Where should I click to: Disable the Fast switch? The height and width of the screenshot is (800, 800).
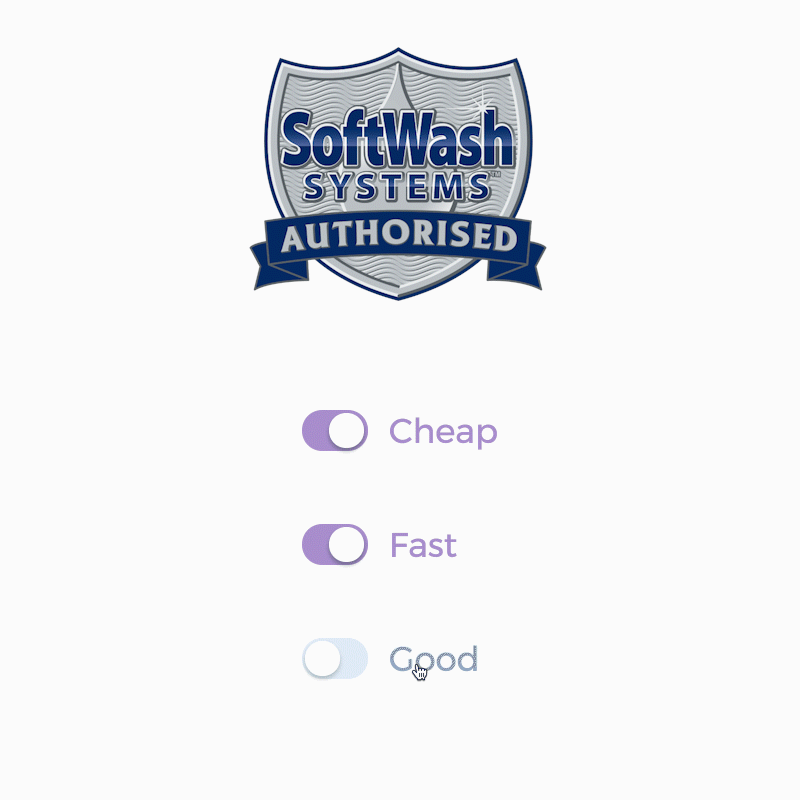[335, 545]
